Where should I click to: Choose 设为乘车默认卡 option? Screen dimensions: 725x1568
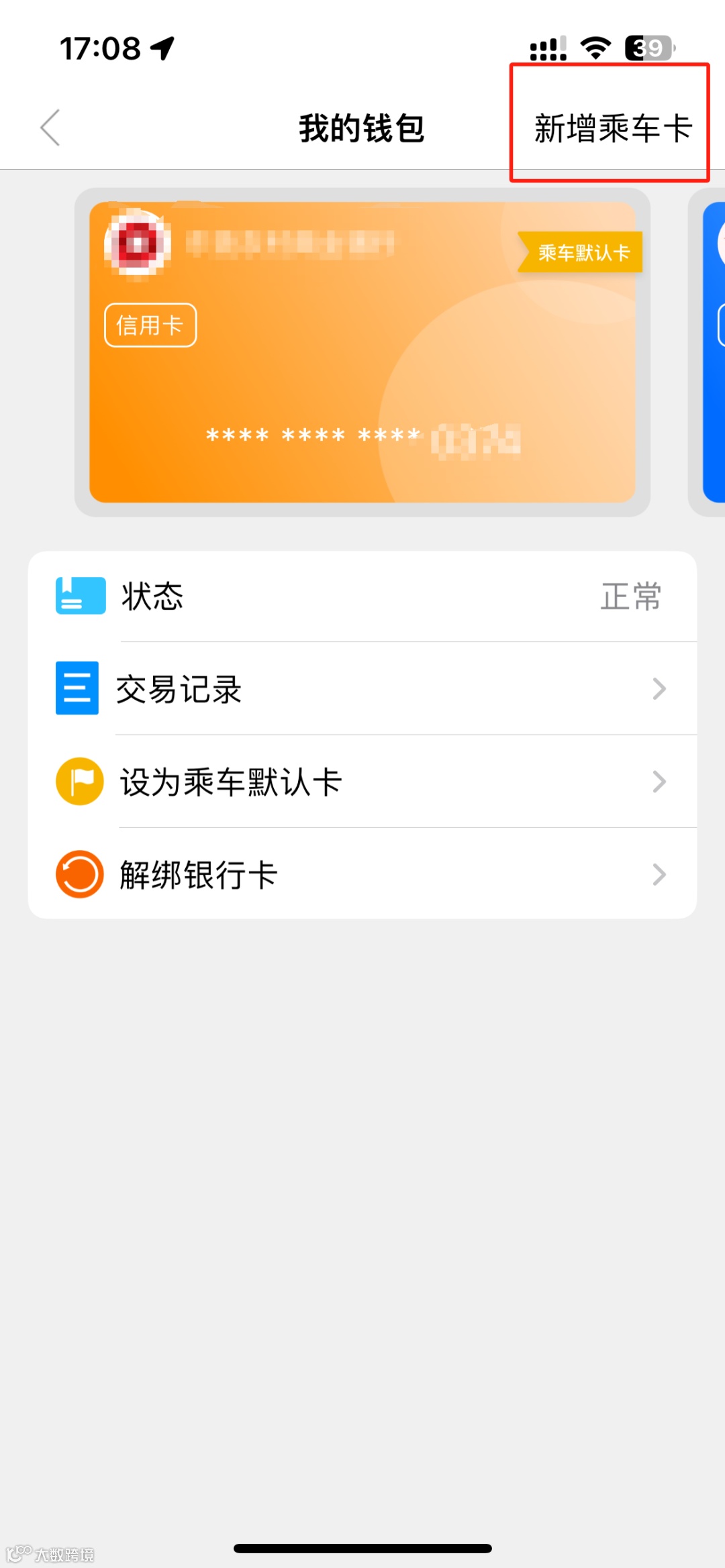point(362,782)
